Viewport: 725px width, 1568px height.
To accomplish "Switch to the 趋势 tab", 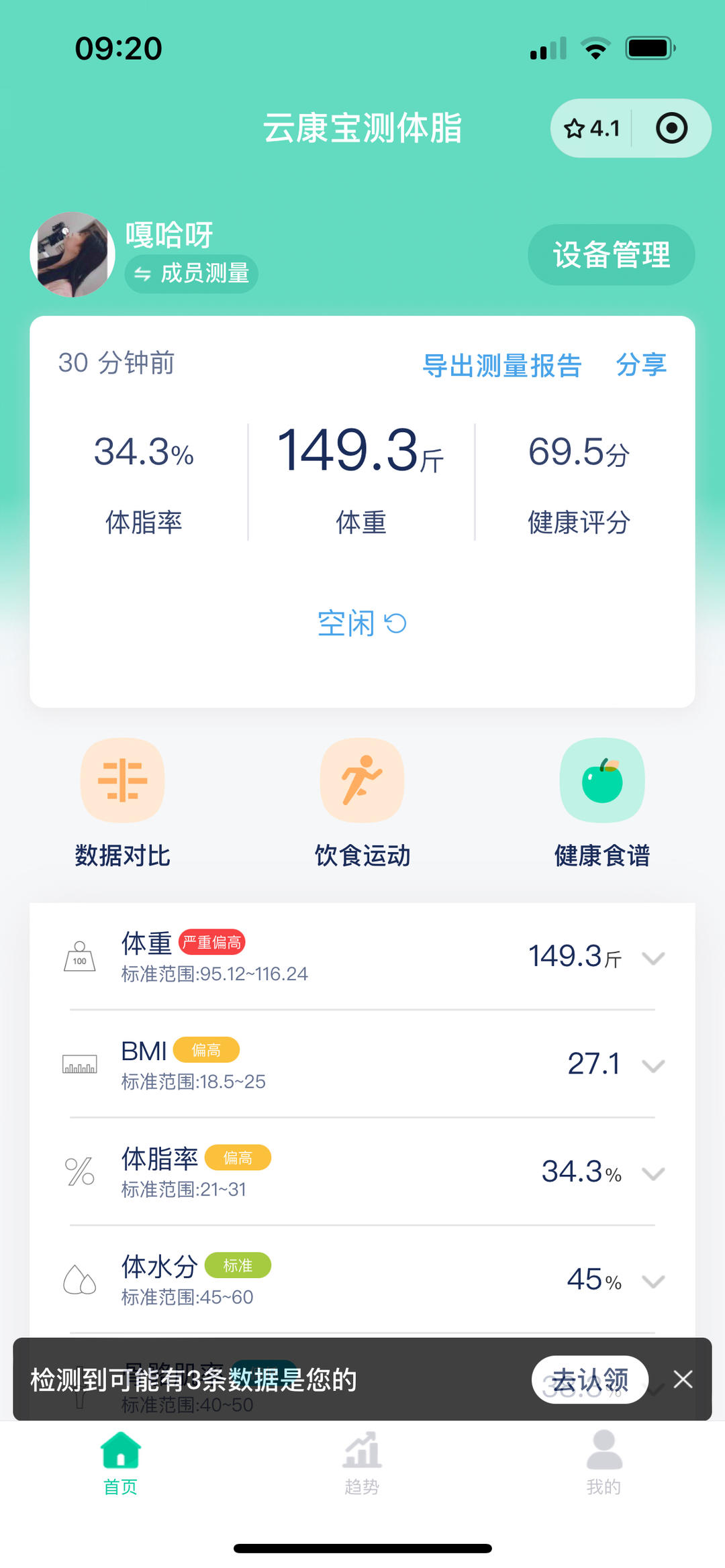I will 362,1463.
